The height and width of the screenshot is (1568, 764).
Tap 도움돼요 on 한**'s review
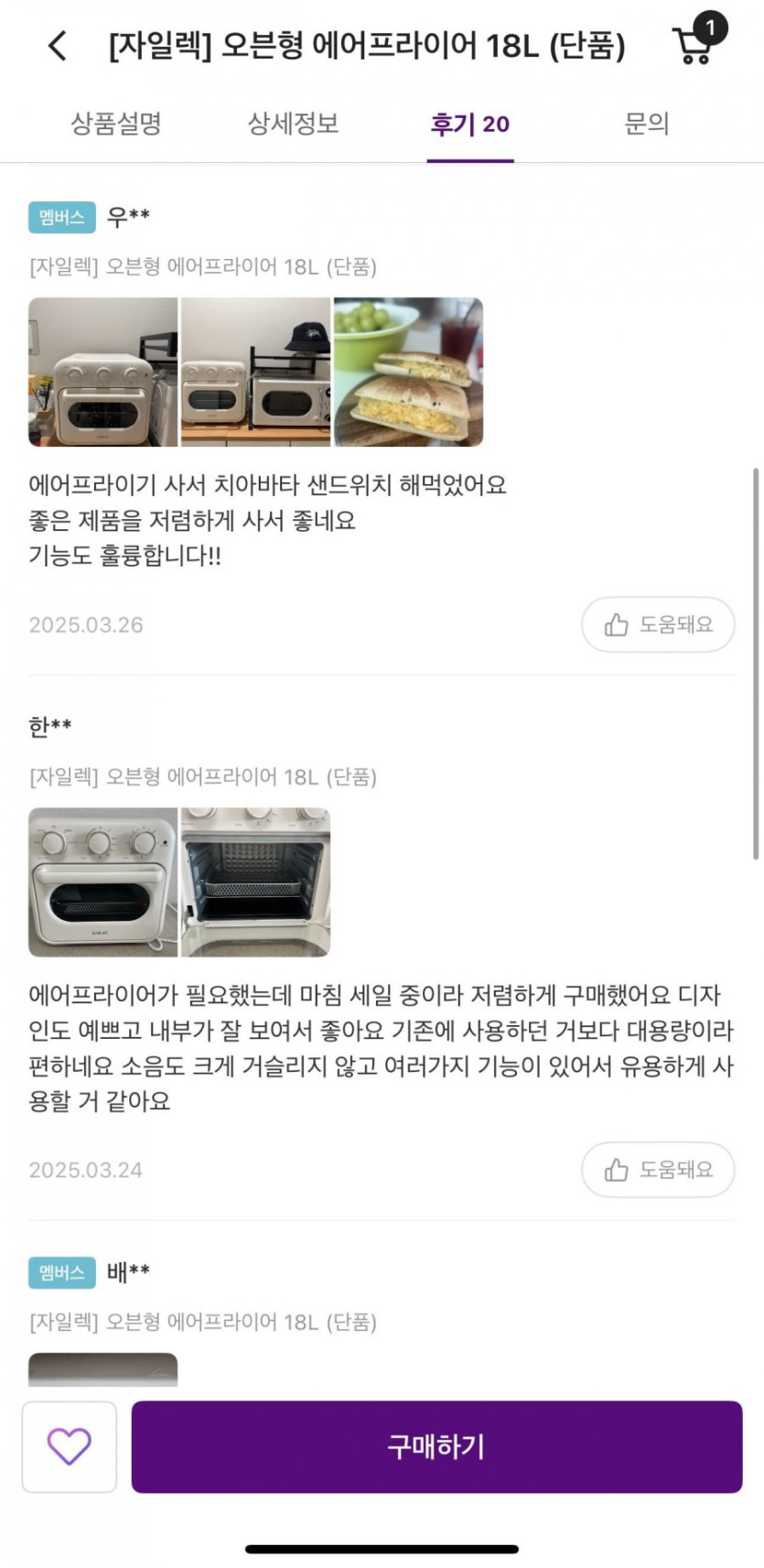pyautogui.click(x=658, y=1169)
